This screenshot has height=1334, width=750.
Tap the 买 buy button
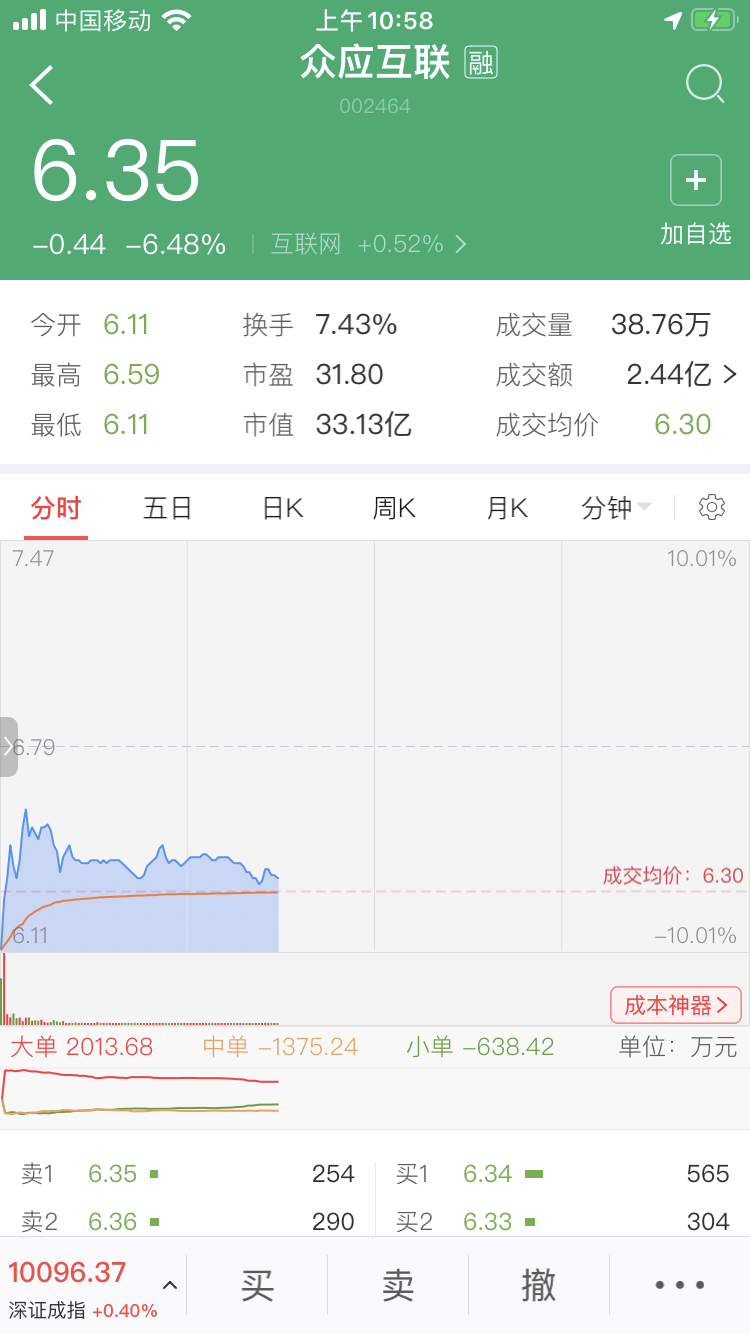(x=257, y=1285)
